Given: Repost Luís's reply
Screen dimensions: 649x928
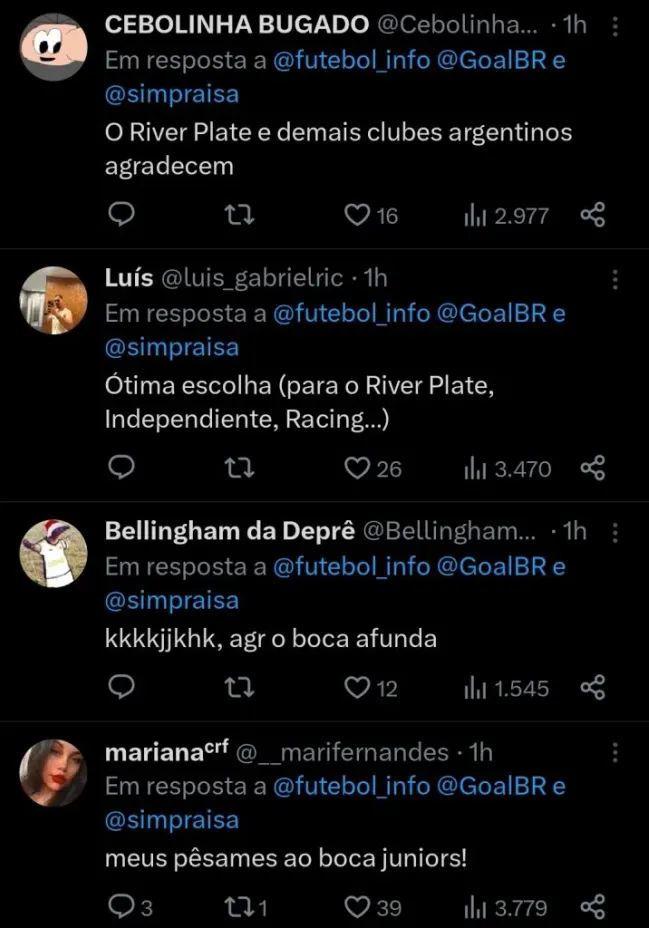Looking at the screenshot, I should pyautogui.click(x=240, y=468).
